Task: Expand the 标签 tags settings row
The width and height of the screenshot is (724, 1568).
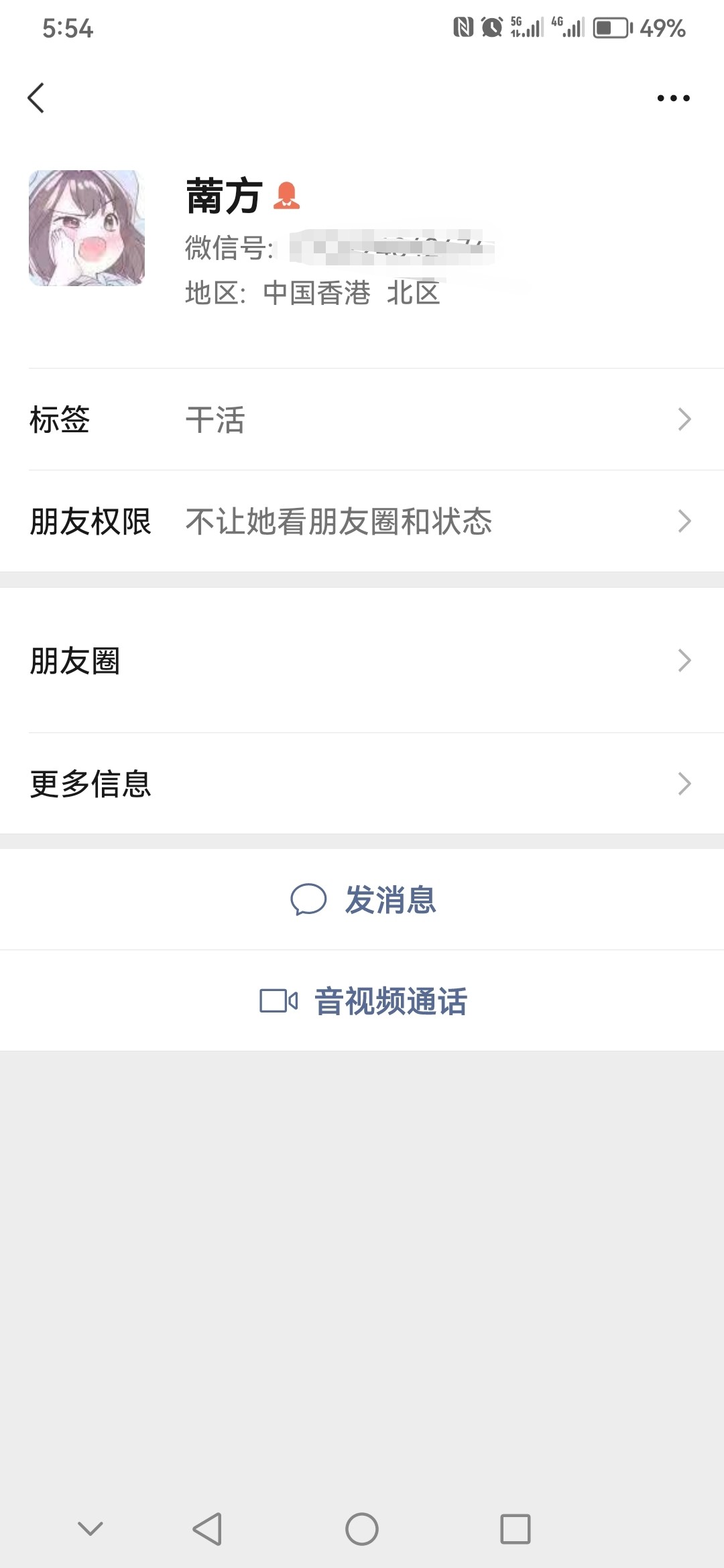Action: 684,419
